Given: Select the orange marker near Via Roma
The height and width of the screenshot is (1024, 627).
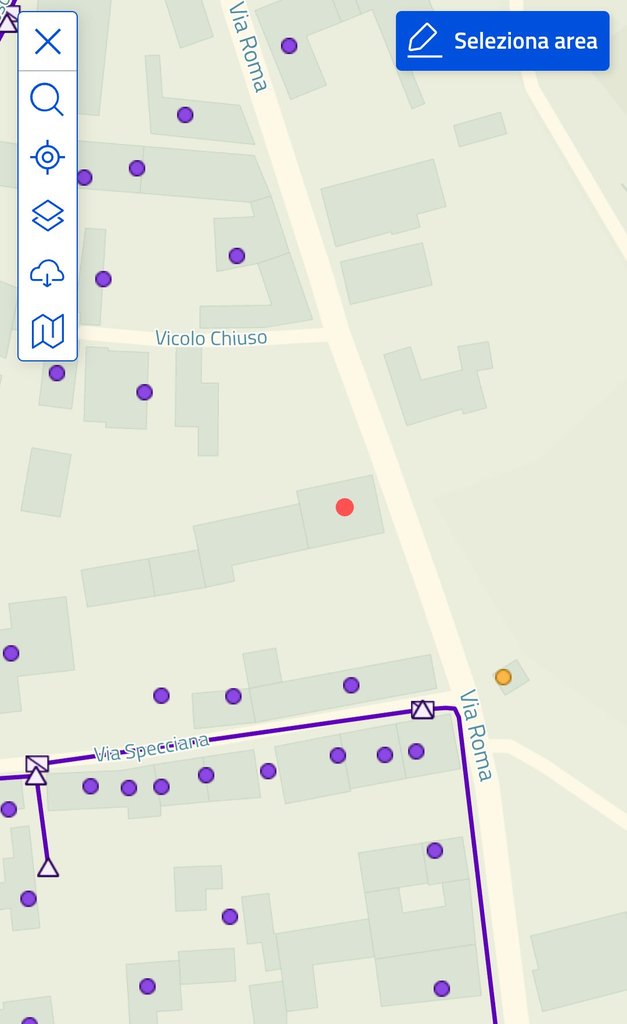Looking at the screenshot, I should point(503,677).
